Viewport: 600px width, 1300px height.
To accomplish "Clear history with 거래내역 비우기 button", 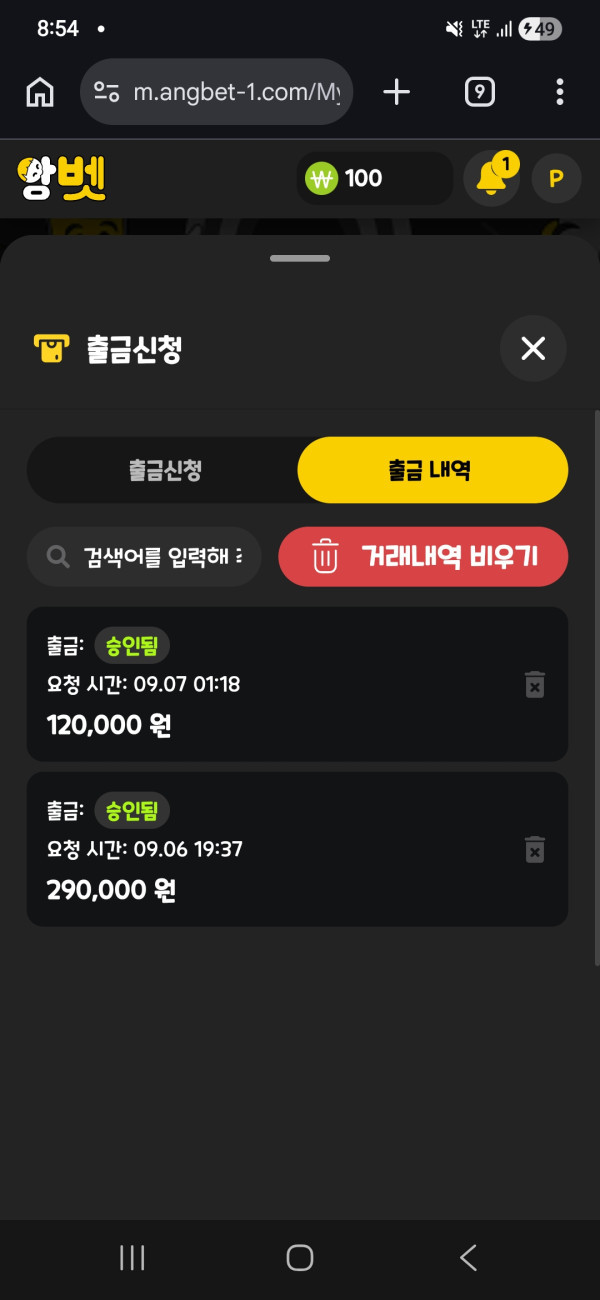I will tap(423, 556).
